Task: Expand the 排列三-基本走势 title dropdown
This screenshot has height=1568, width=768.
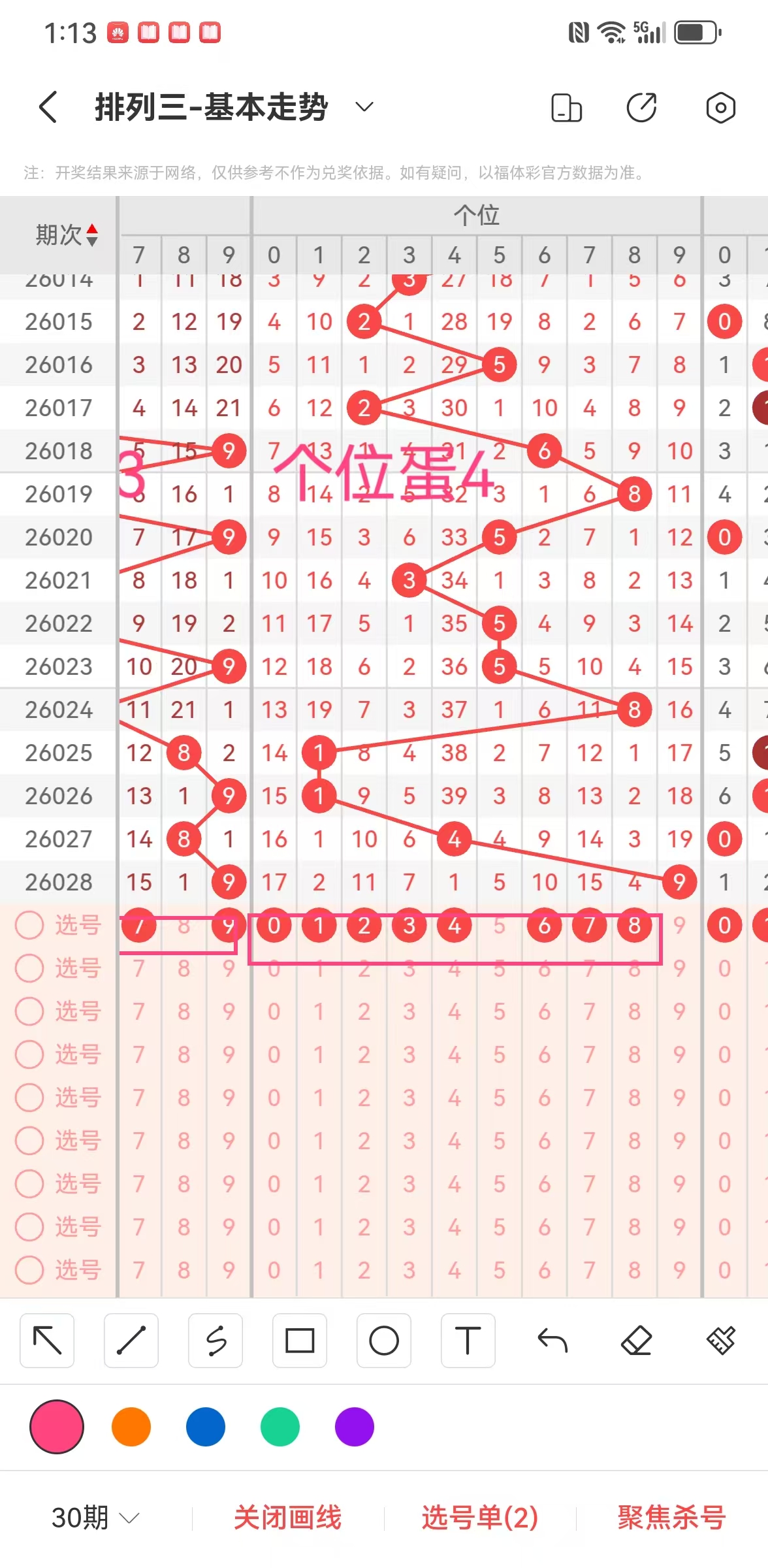Action: tap(364, 107)
